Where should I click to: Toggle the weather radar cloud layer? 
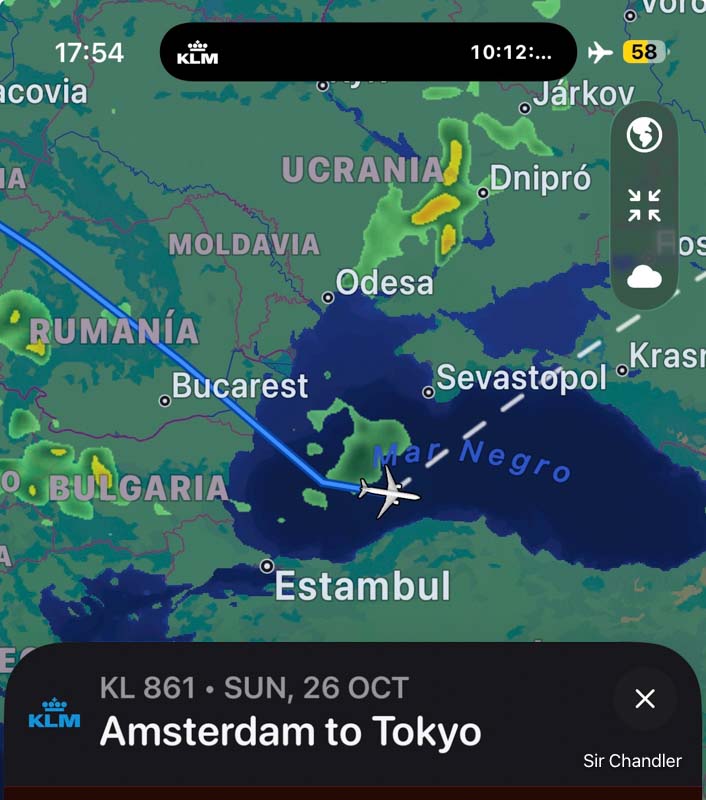tap(644, 277)
